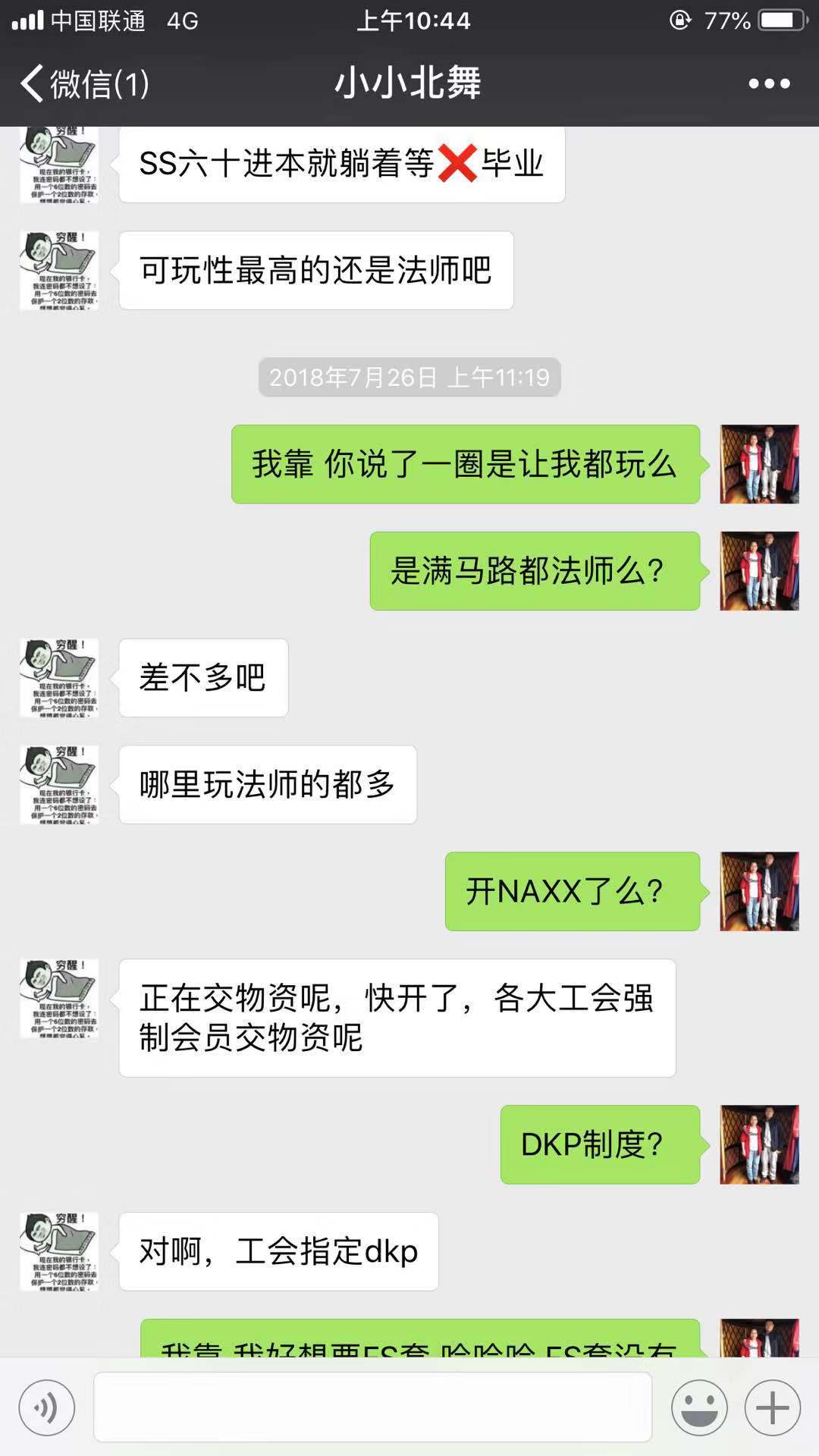Open the chat info overflow menu
This screenshot has width=819, height=1456.
pyautogui.click(x=769, y=83)
